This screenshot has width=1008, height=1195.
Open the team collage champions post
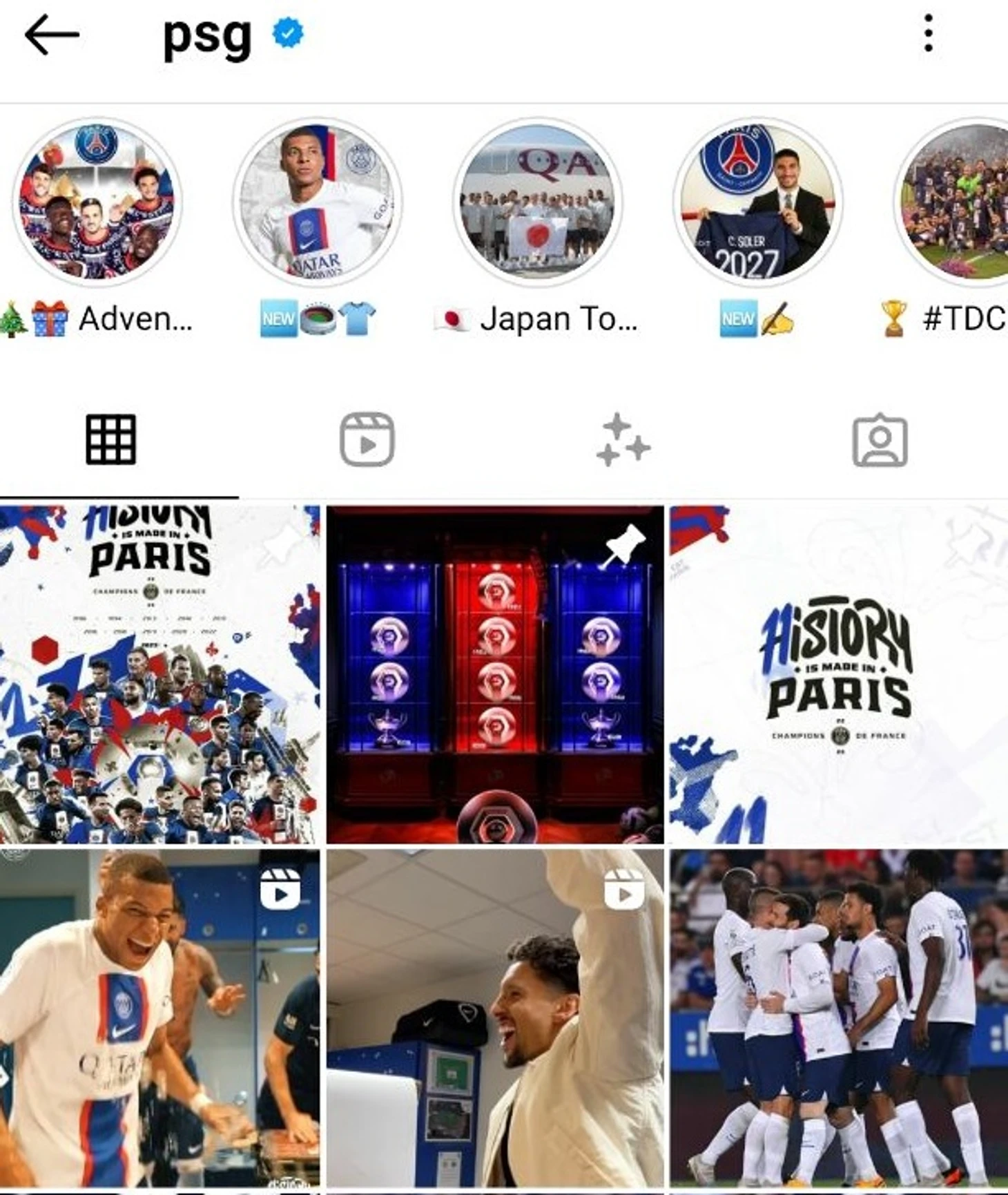[x=159, y=674]
